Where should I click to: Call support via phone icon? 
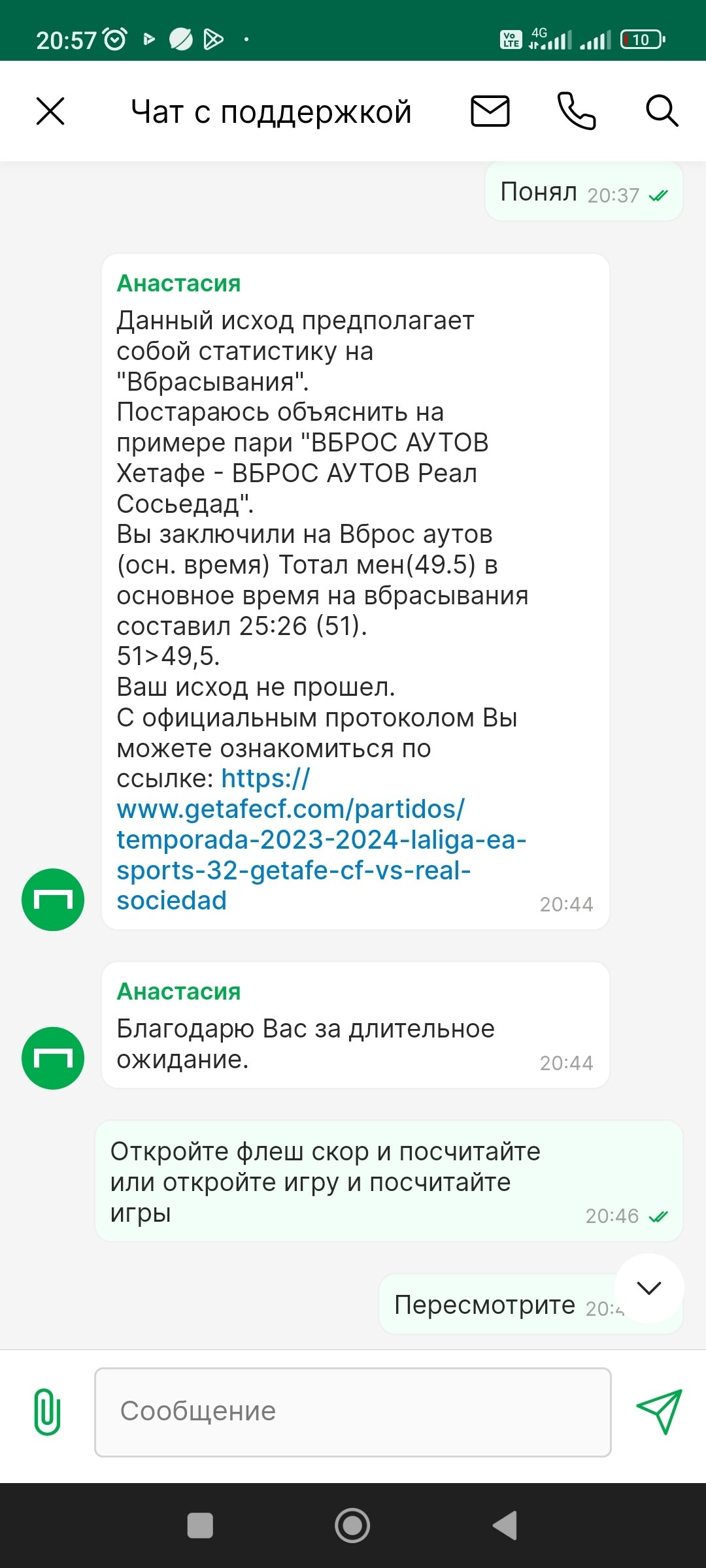(x=576, y=111)
